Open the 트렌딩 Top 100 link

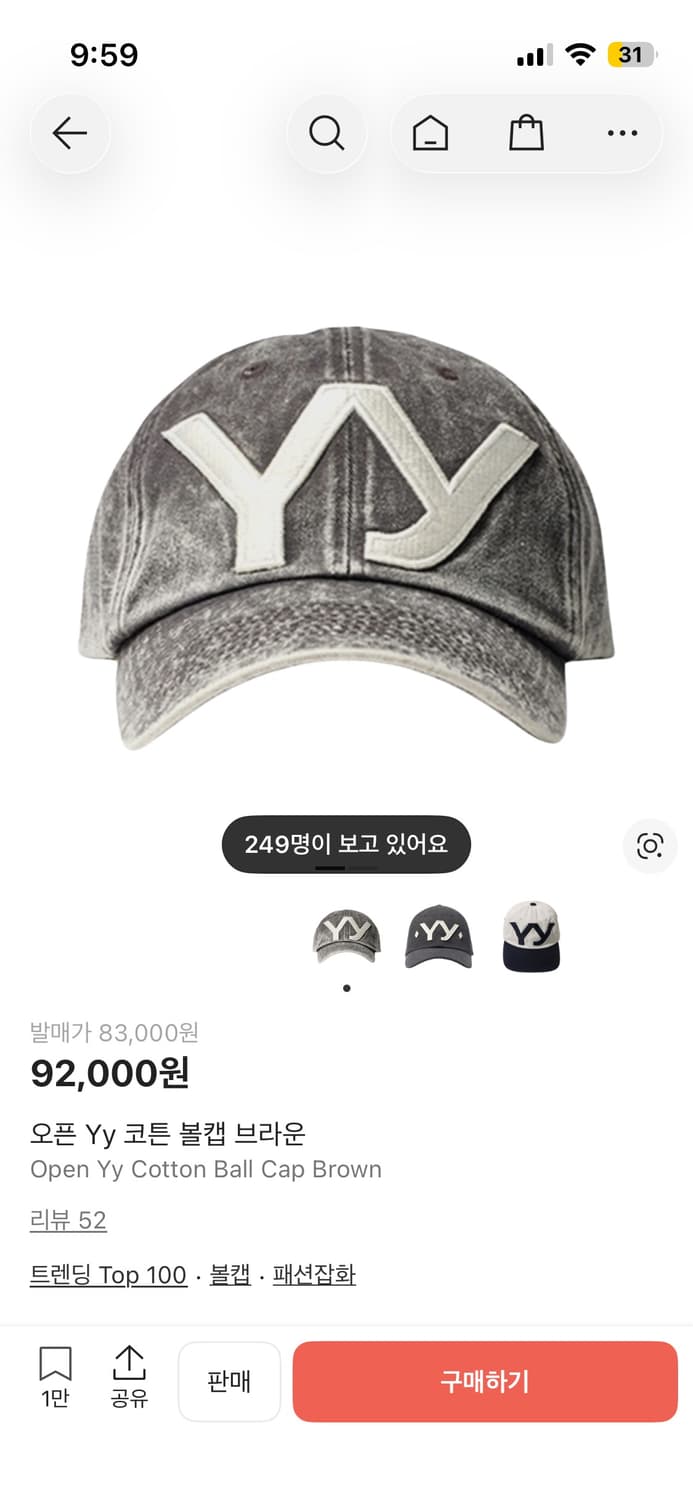click(x=108, y=1275)
